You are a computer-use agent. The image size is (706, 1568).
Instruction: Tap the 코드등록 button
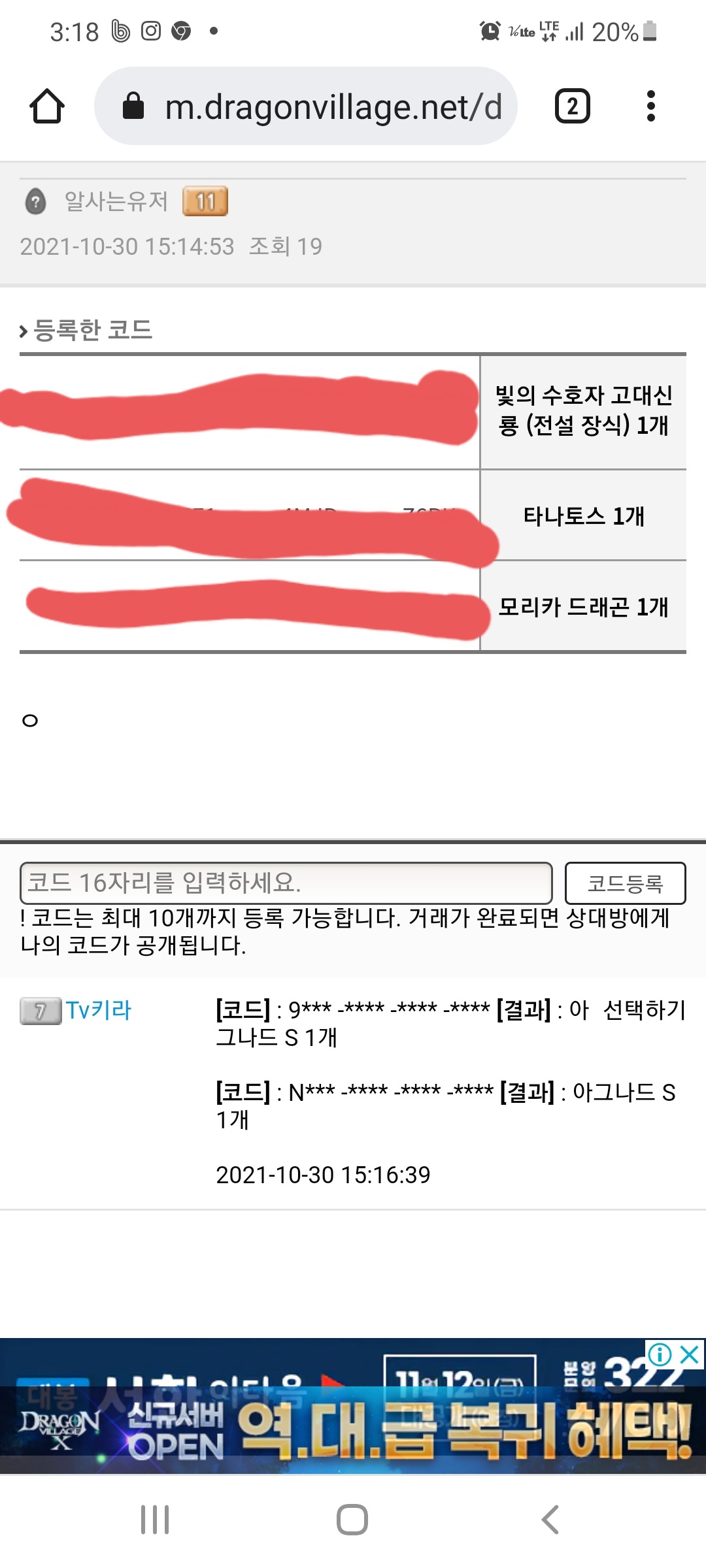coord(625,883)
